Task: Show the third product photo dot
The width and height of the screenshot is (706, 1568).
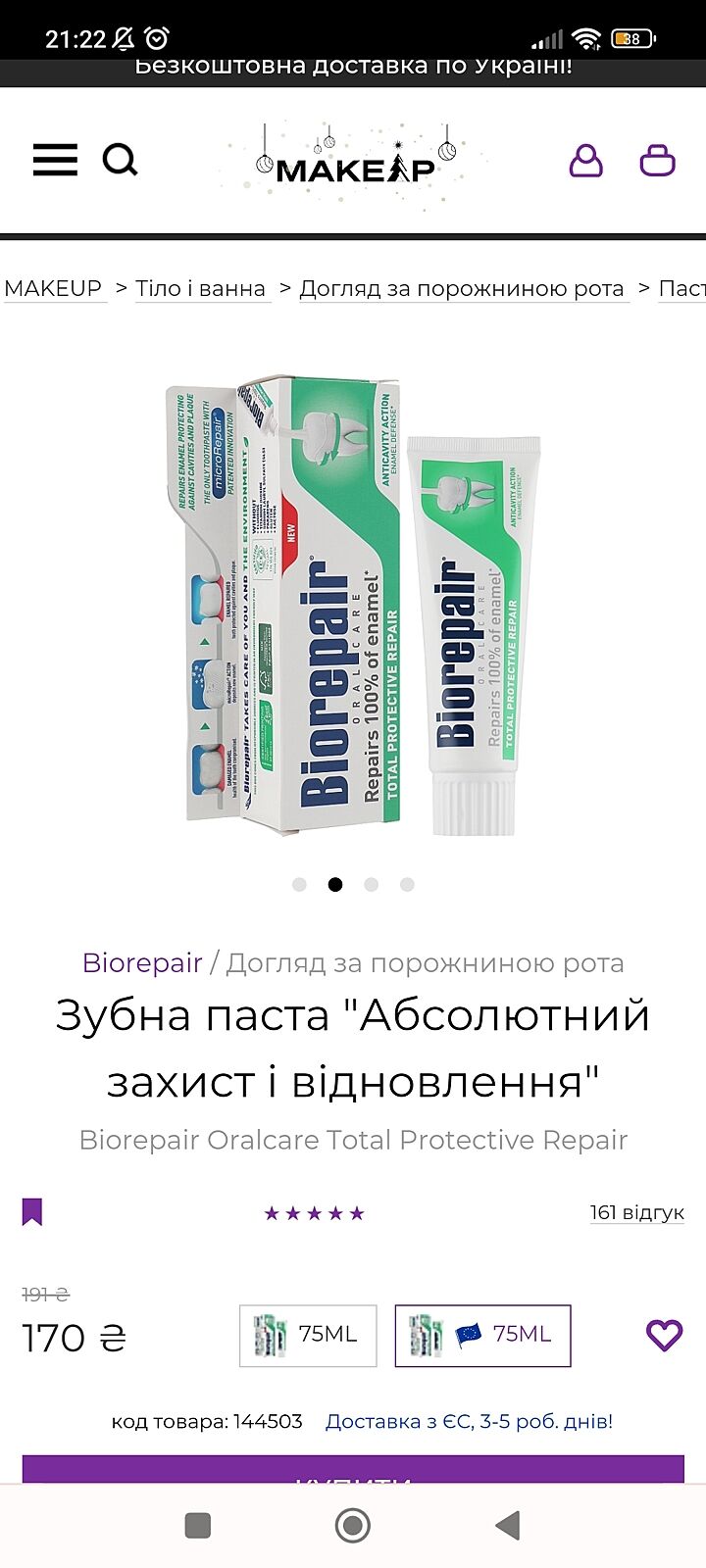Action: 371,884
